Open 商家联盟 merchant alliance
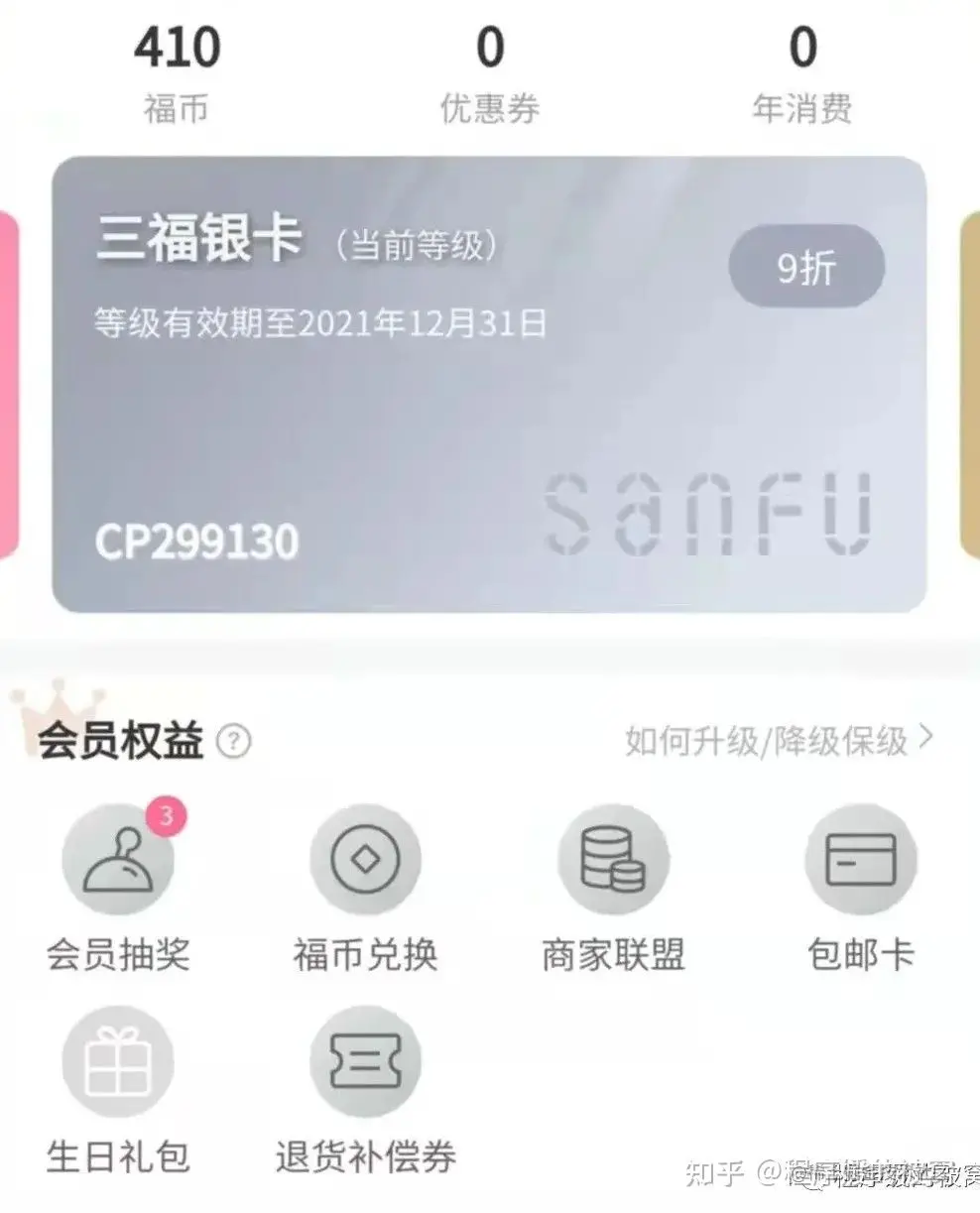The height and width of the screenshot is (1213, 980). [x=613, y=860]
